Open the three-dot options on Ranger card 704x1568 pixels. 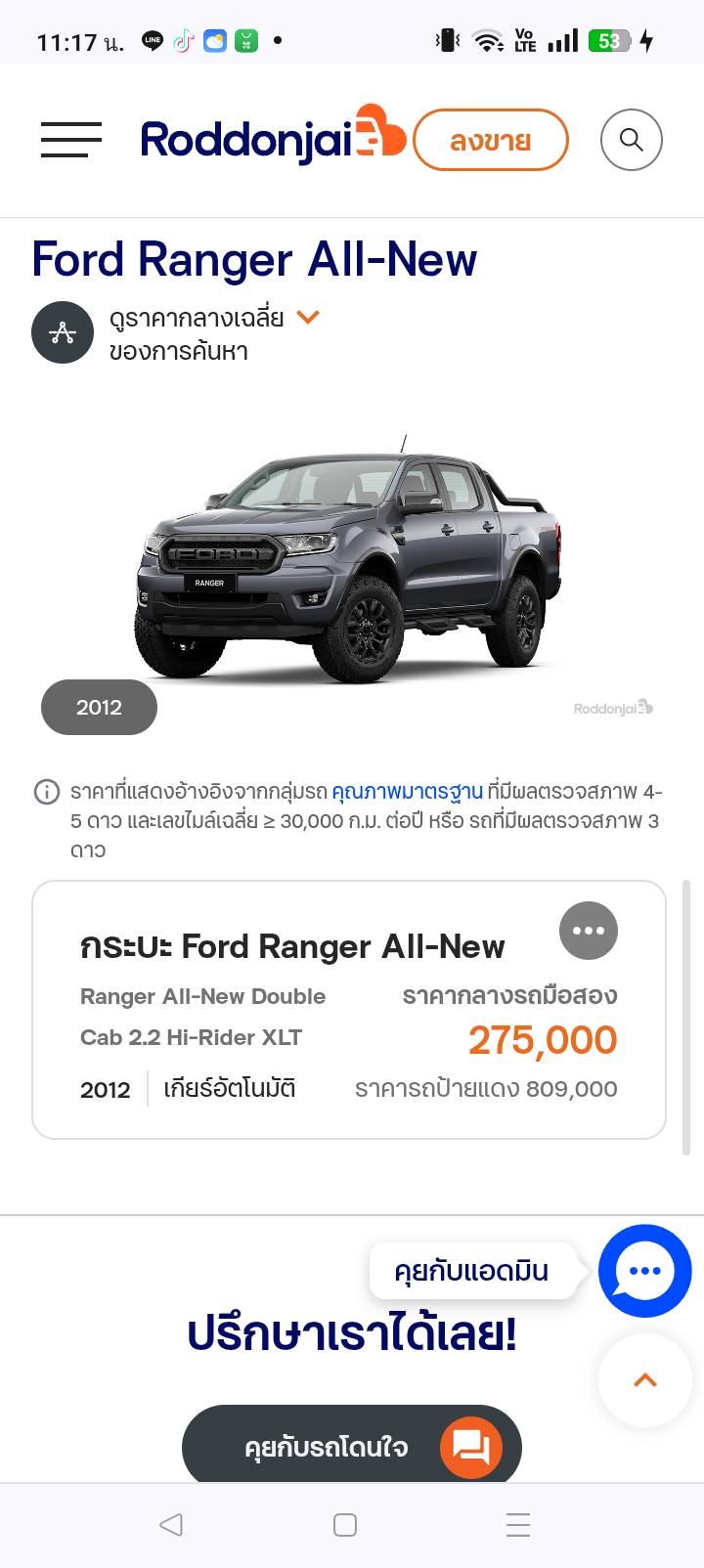coord(589,930)
